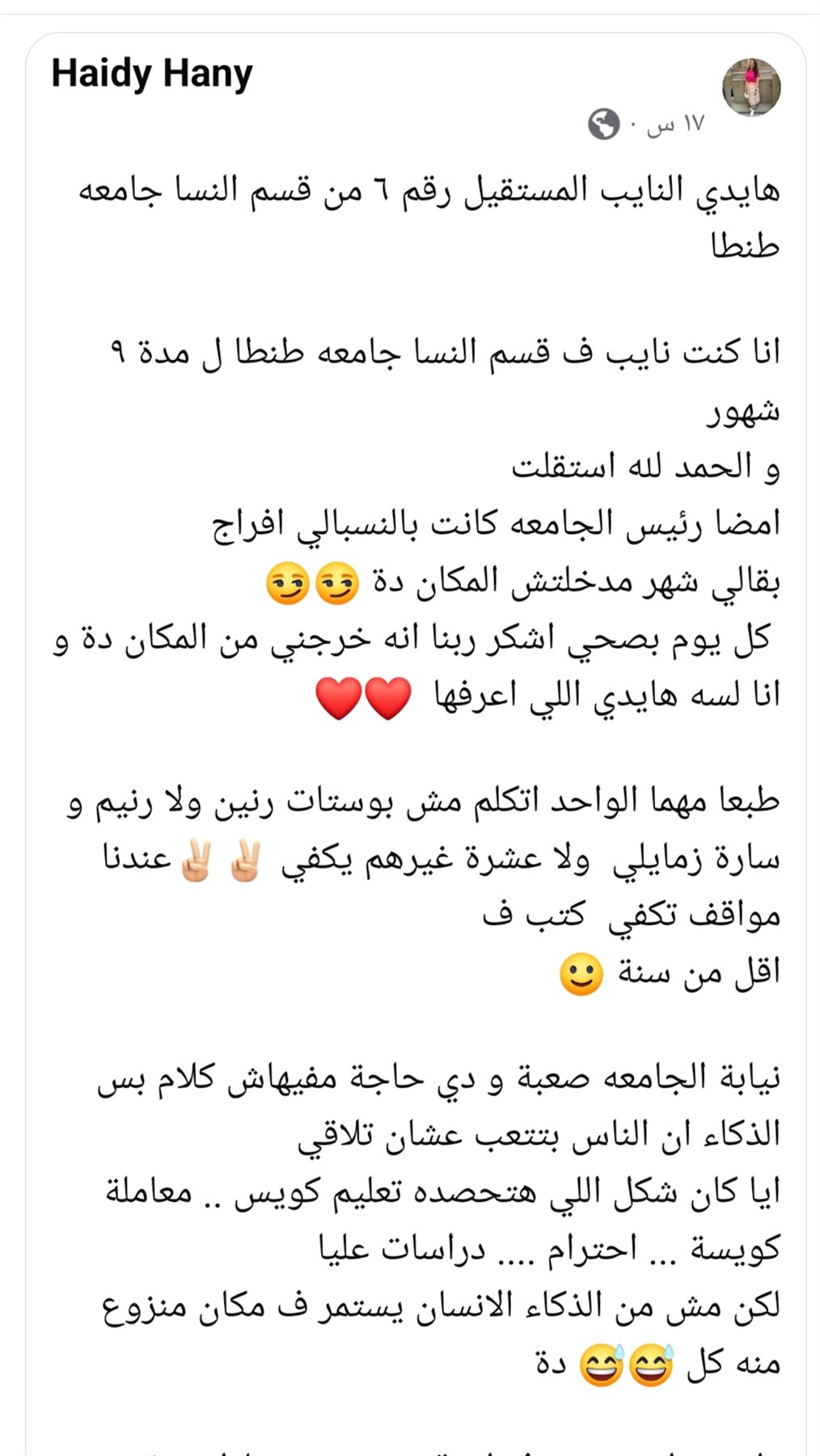Image resolution: width=820 pixels, height=1456 pixels.
Task: Open Haidy Hany's profile picture
Action: [x=751, y=87]
